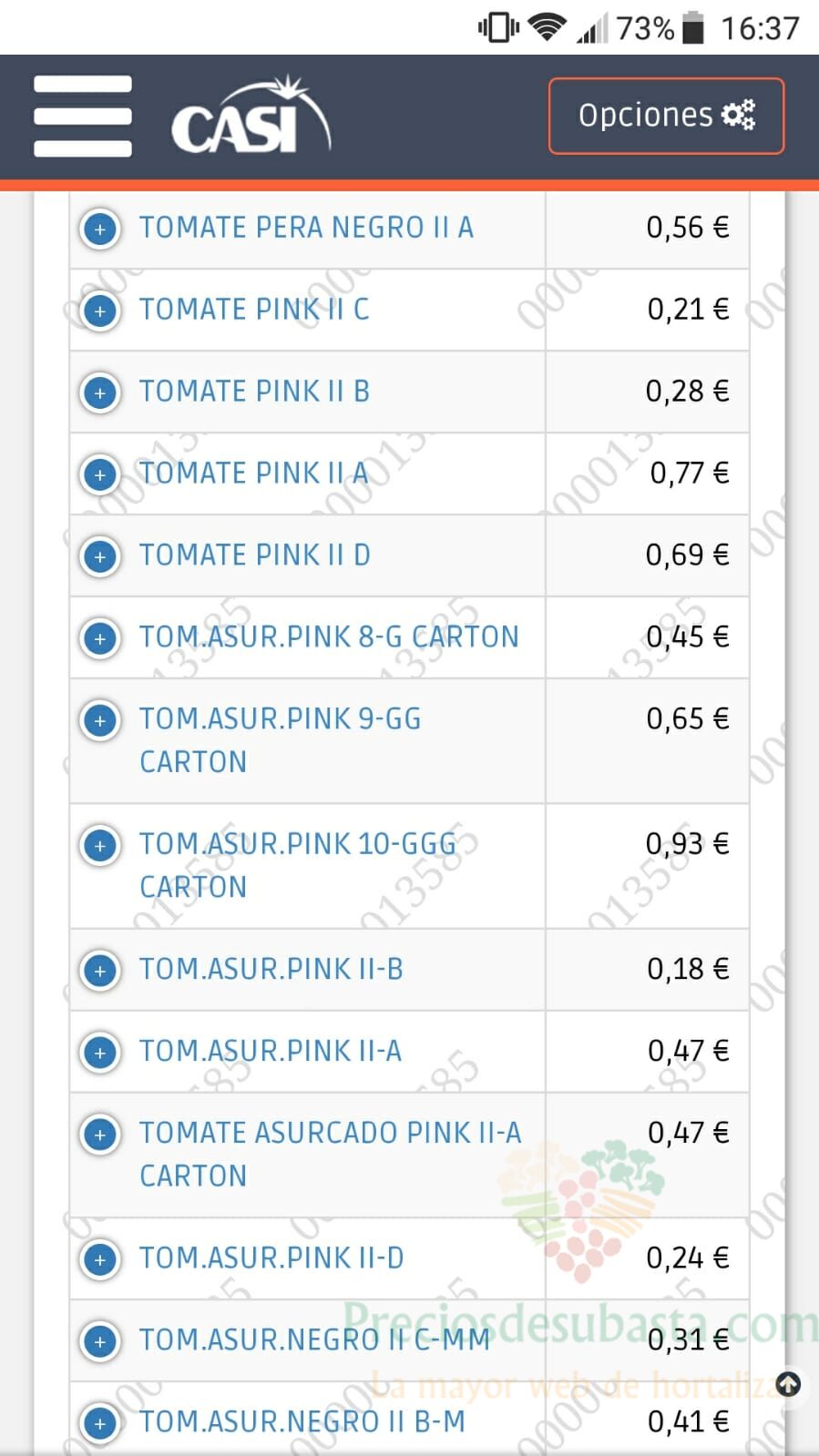Expand the TOM.ASUR.PINK II-A row
819x1456 pixels.
pos(100,1053)
